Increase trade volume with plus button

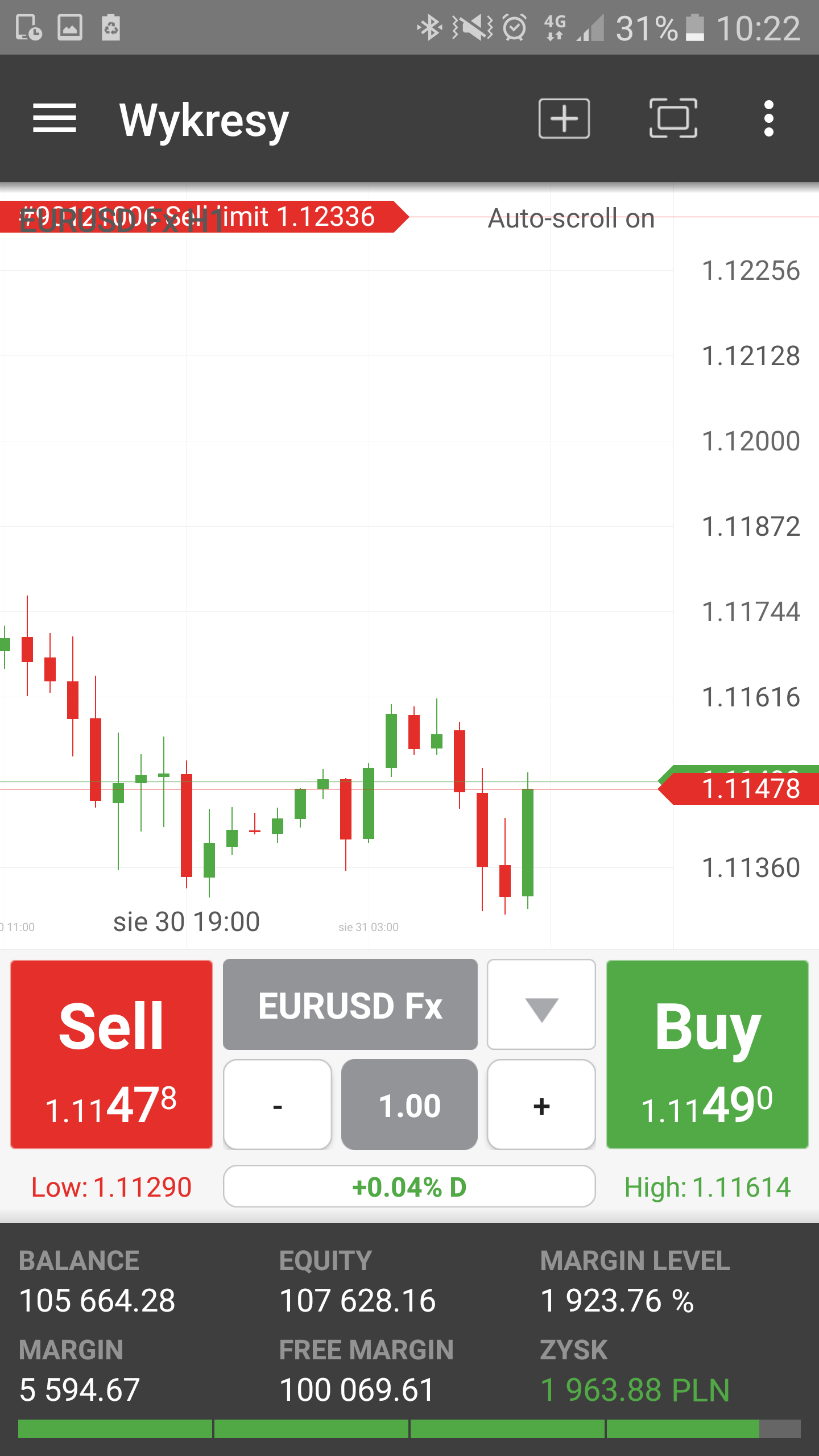541,1105
